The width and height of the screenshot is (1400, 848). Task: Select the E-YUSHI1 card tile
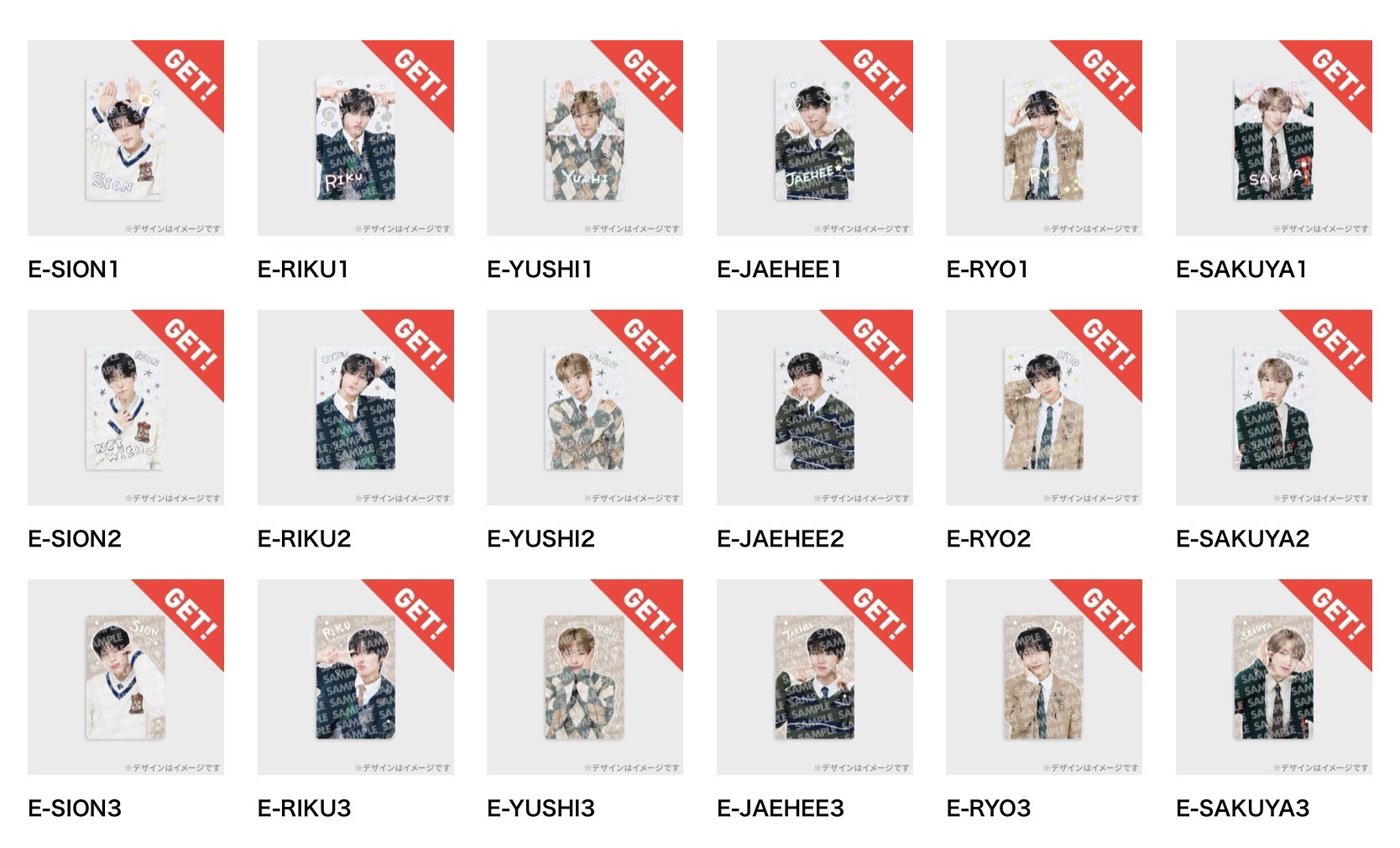coord(584,139)
